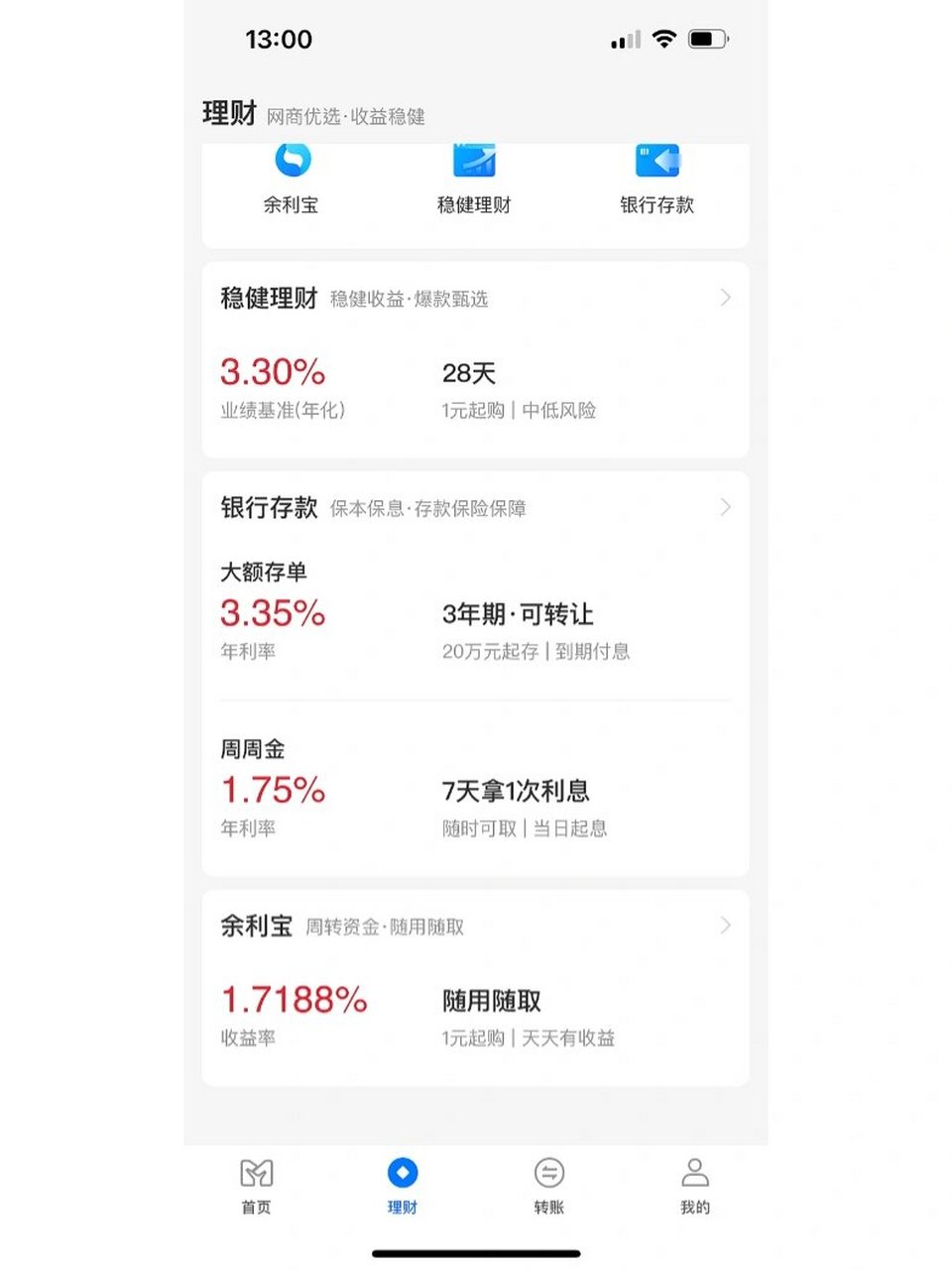This screenshot has height=1270, width=952.
Task: Expand the 稳健理财 section via its chevron
Action: 725,298
